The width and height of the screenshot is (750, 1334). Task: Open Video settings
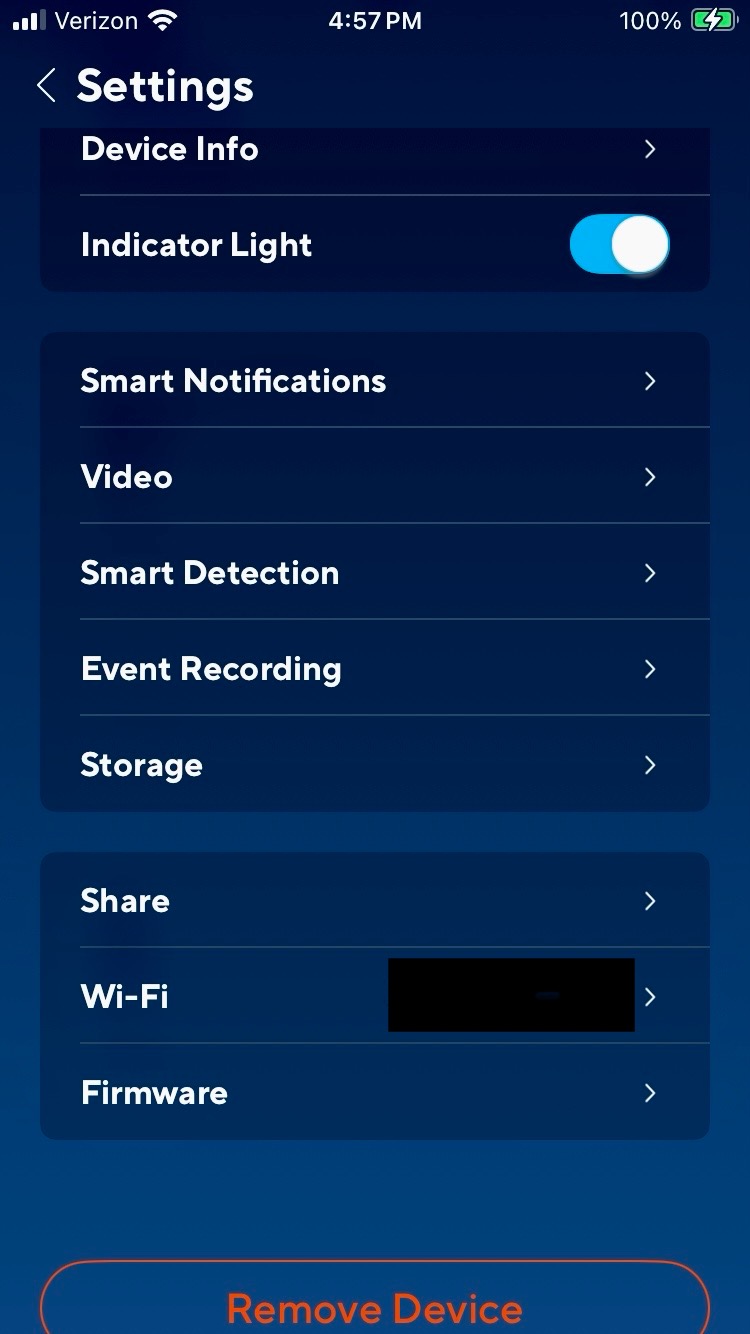[x=375, y=476]
